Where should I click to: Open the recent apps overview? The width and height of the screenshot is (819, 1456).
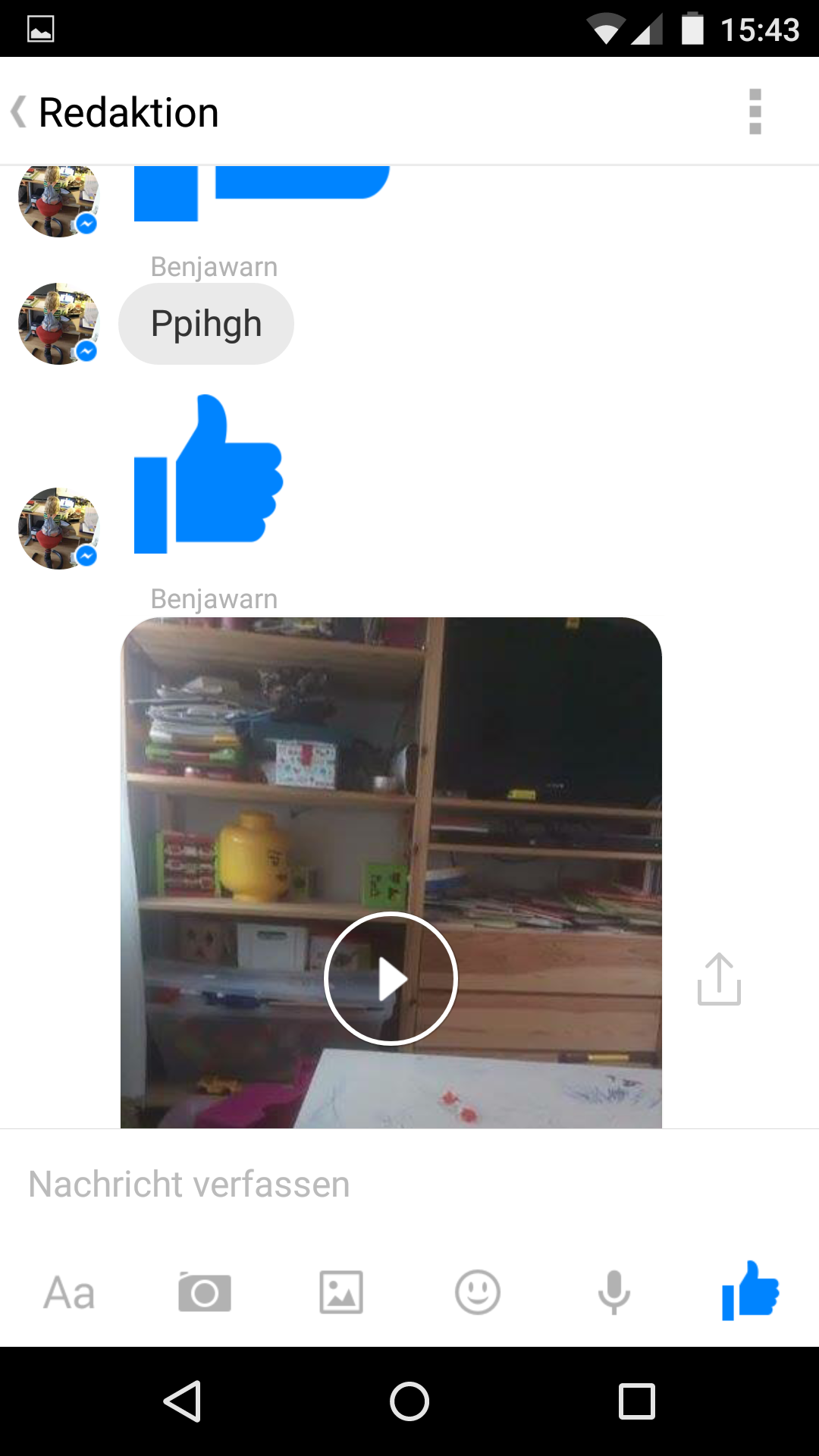point(637,1401)
